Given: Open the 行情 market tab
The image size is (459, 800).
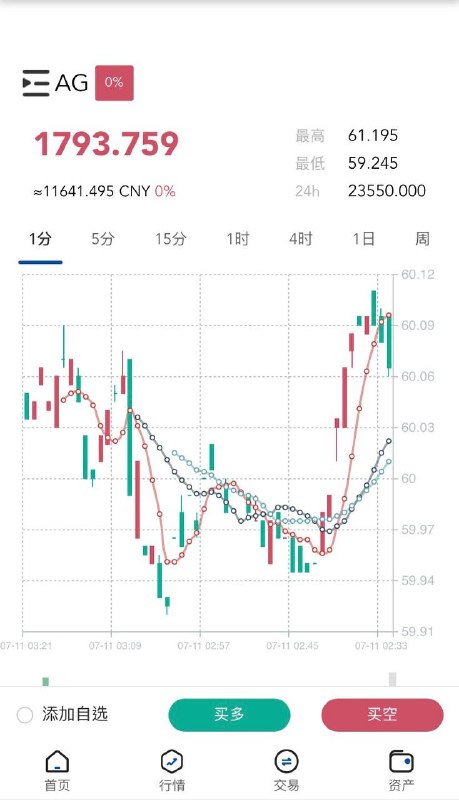Looking at the screenshot, I should [172, 770].
